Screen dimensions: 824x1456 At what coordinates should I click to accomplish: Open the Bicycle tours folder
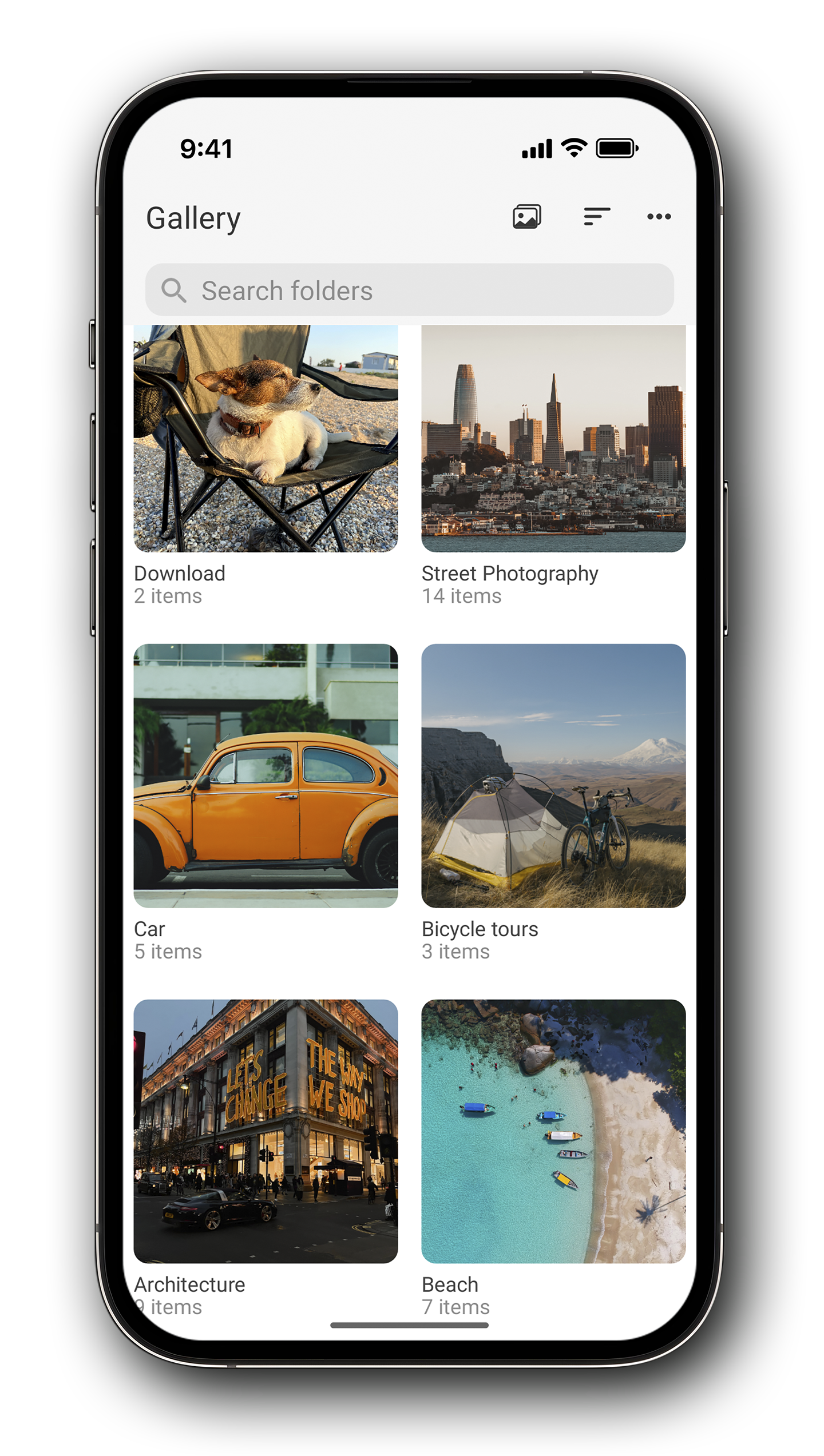[x=553, y=775]
